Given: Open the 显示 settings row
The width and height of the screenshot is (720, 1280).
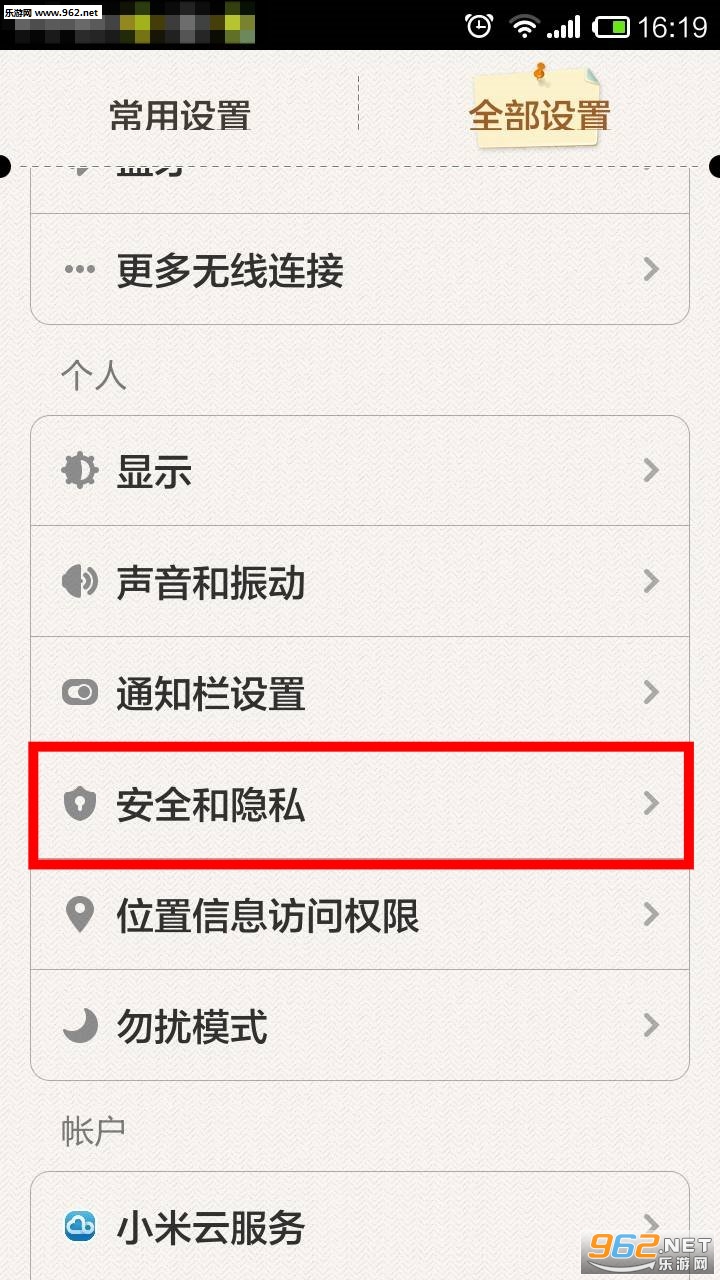Looking at the screenshot, I should coord(360,471).
